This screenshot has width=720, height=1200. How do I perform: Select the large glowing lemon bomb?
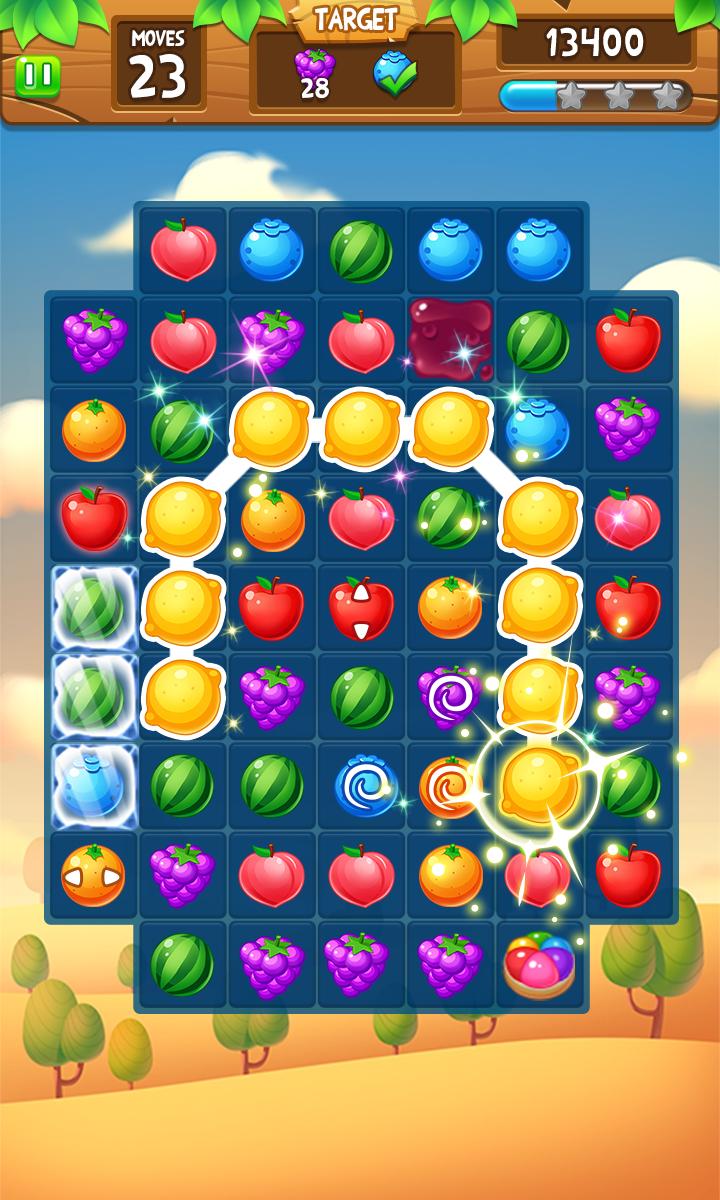pos(540,785)
